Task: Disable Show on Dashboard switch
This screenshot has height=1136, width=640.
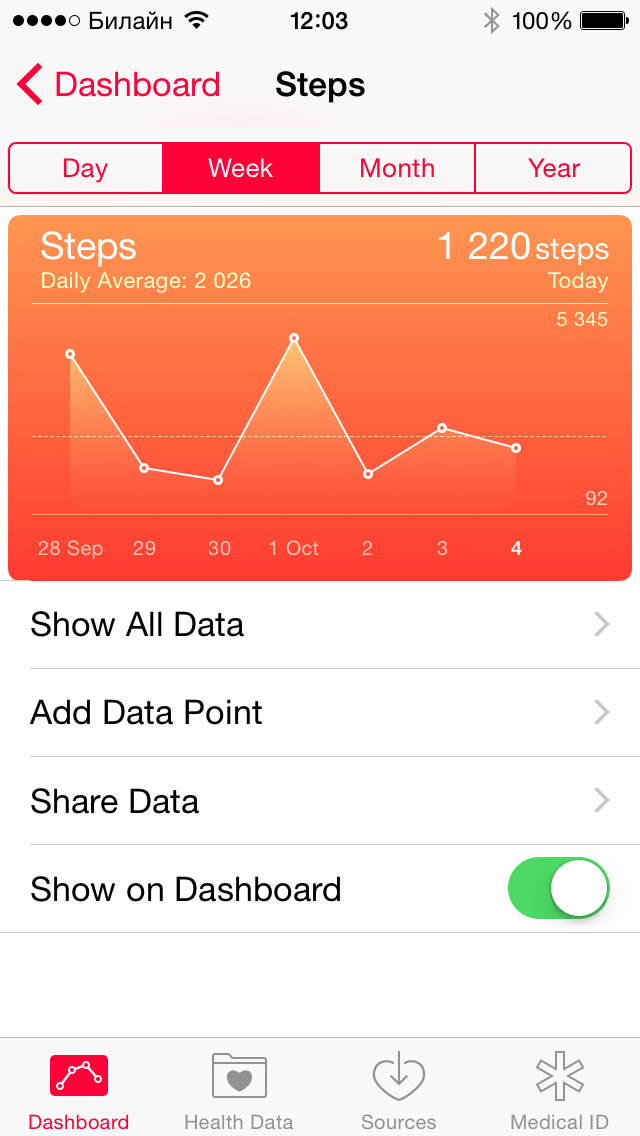Action: tap(559, 888)
